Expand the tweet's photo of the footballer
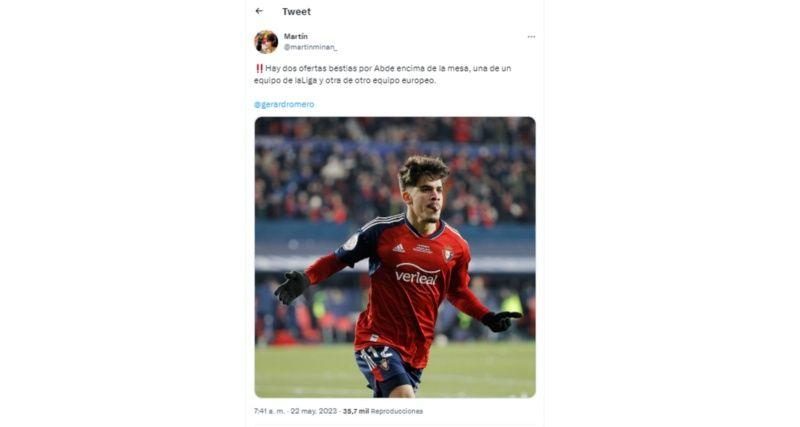 coord(395,257)
